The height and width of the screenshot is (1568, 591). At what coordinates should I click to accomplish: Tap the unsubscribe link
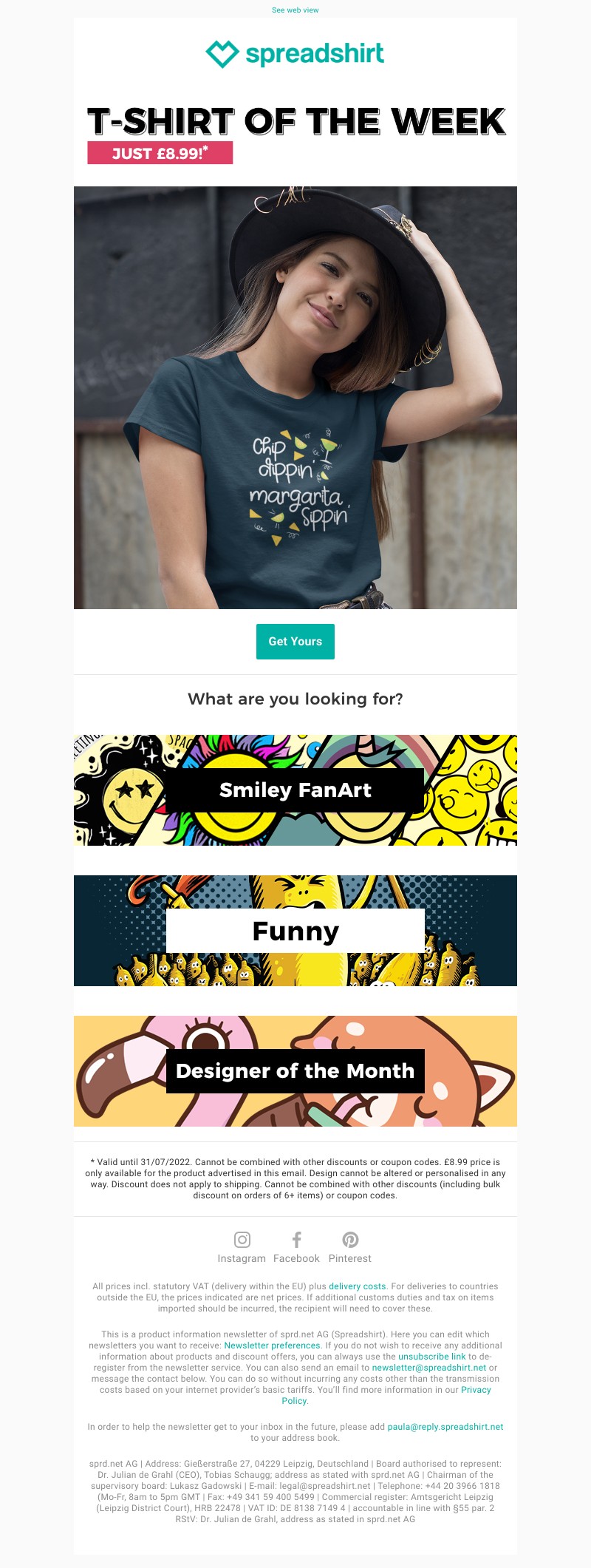pyautogui.click(x=431, y=1357)
